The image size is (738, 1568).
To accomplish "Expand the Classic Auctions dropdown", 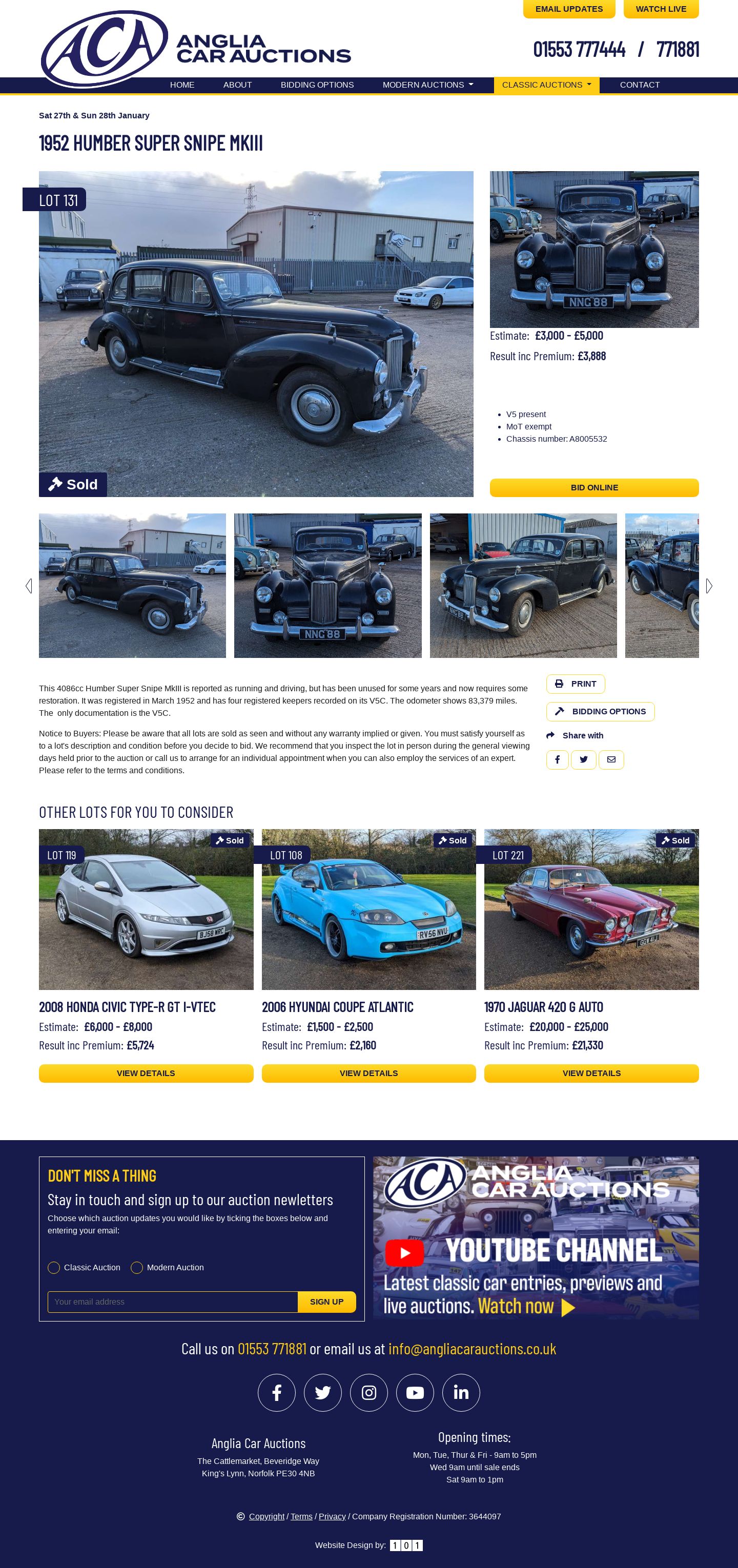I will 546,85.
